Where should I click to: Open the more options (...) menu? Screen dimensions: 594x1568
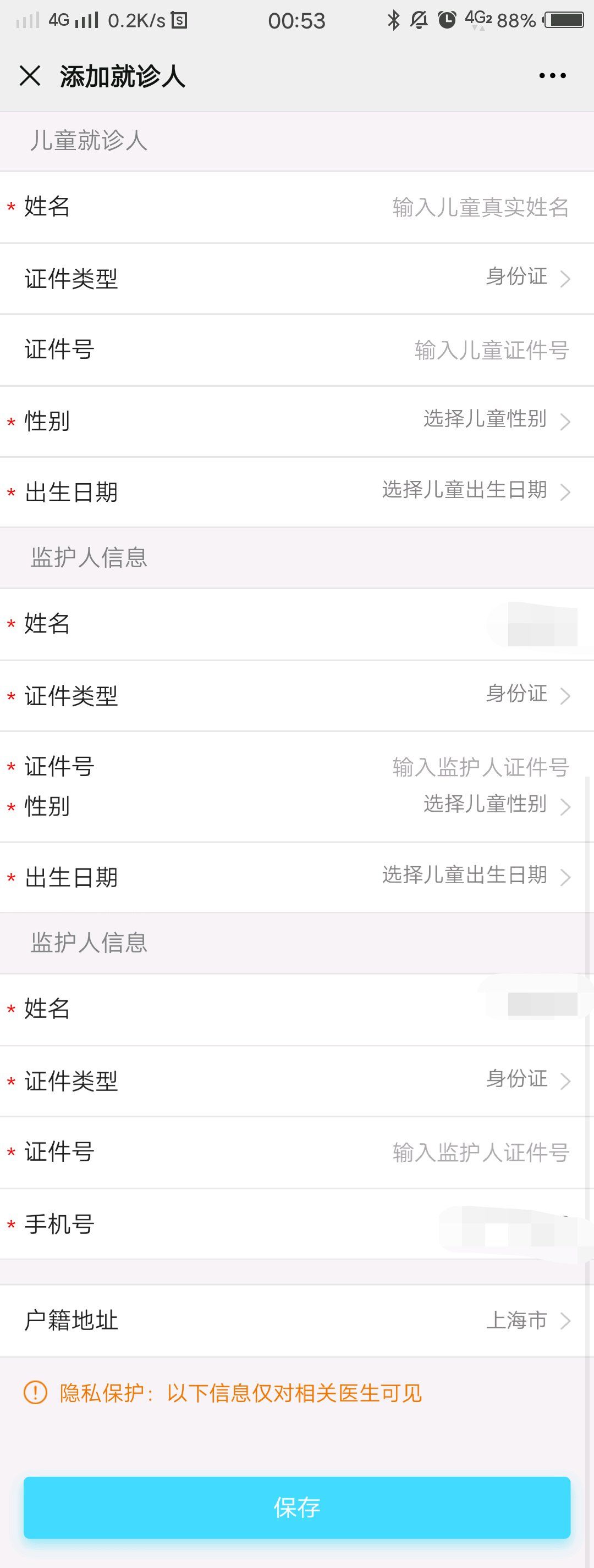(551, 75)
